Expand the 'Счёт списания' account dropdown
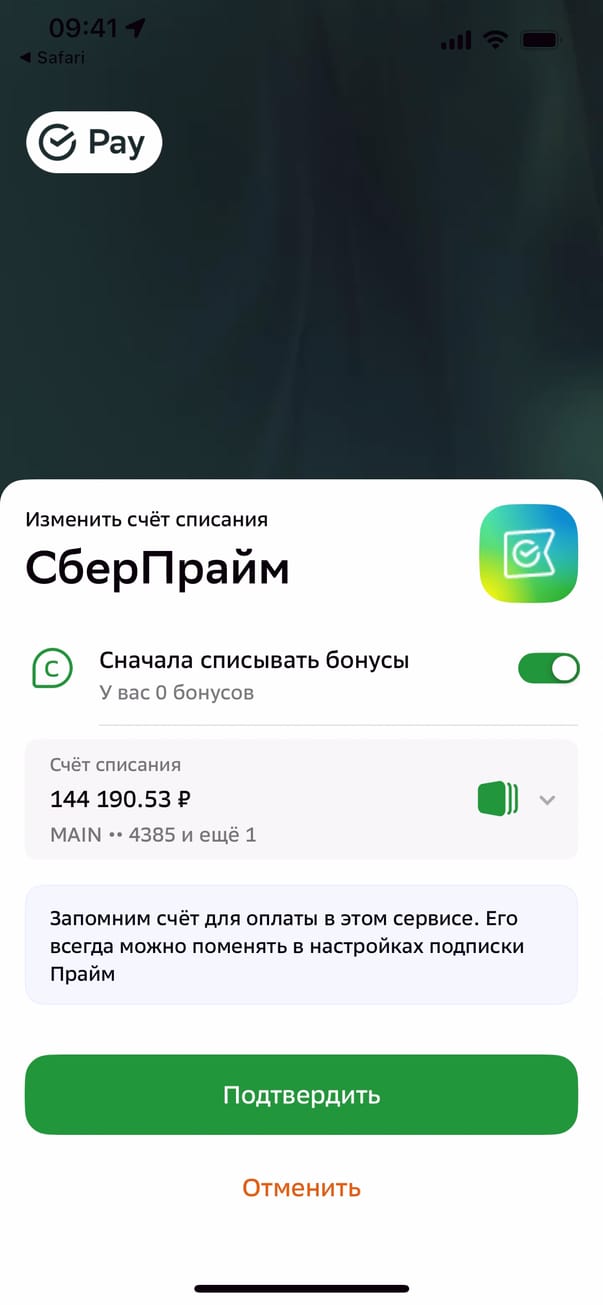Image resolution: width=603 pixels, height=1305 pixels. point(546,799)
